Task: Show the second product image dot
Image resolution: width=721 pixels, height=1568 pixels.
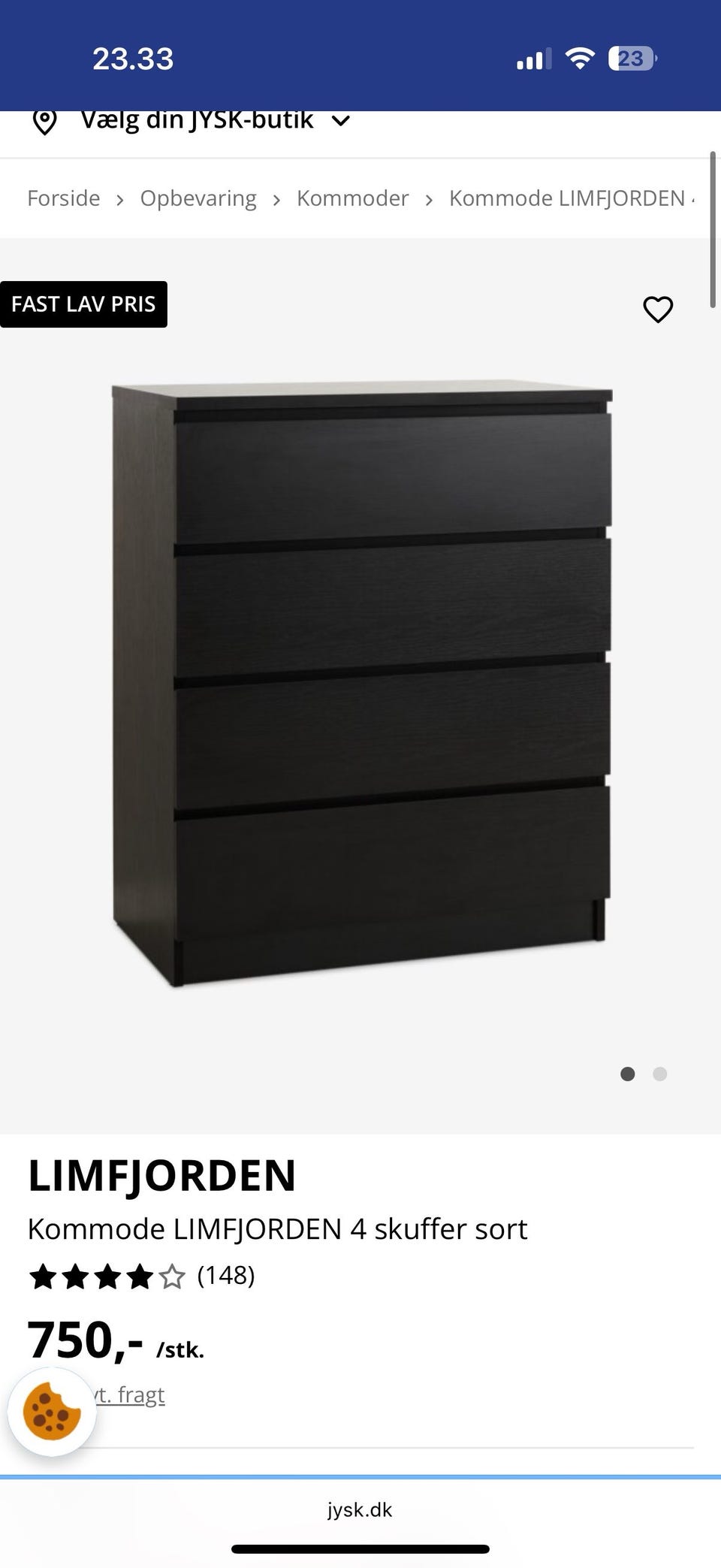Action: click(660, 1074)
